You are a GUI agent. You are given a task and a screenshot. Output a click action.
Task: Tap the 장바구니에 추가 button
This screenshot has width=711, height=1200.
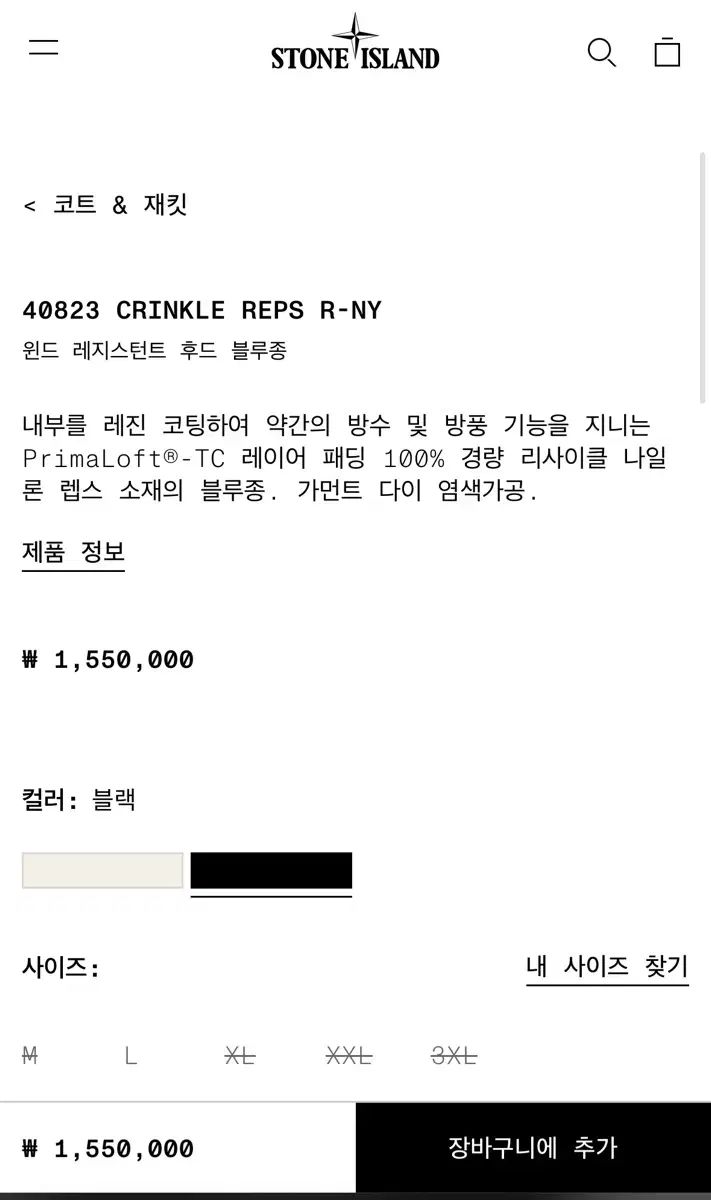click(533, 1148)
